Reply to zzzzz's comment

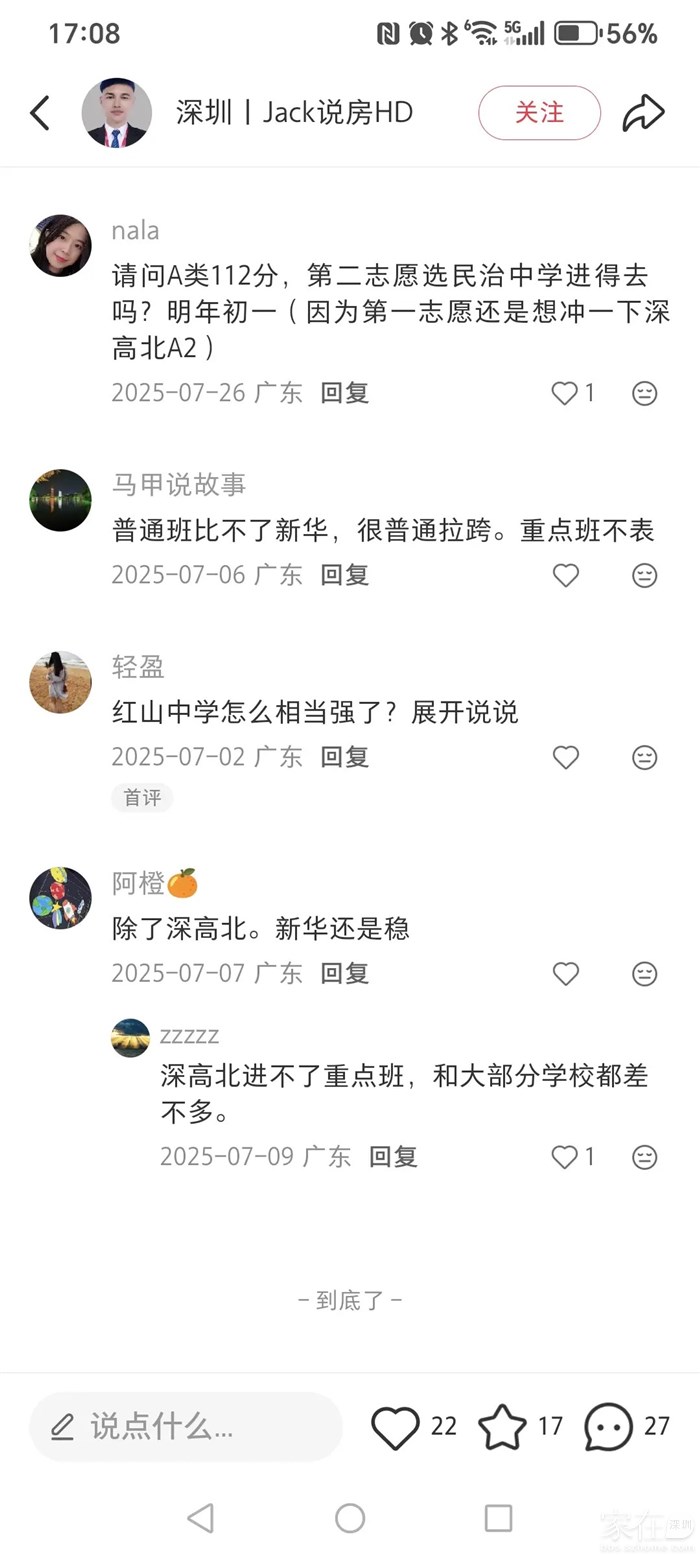click(x=393, y=1157)
